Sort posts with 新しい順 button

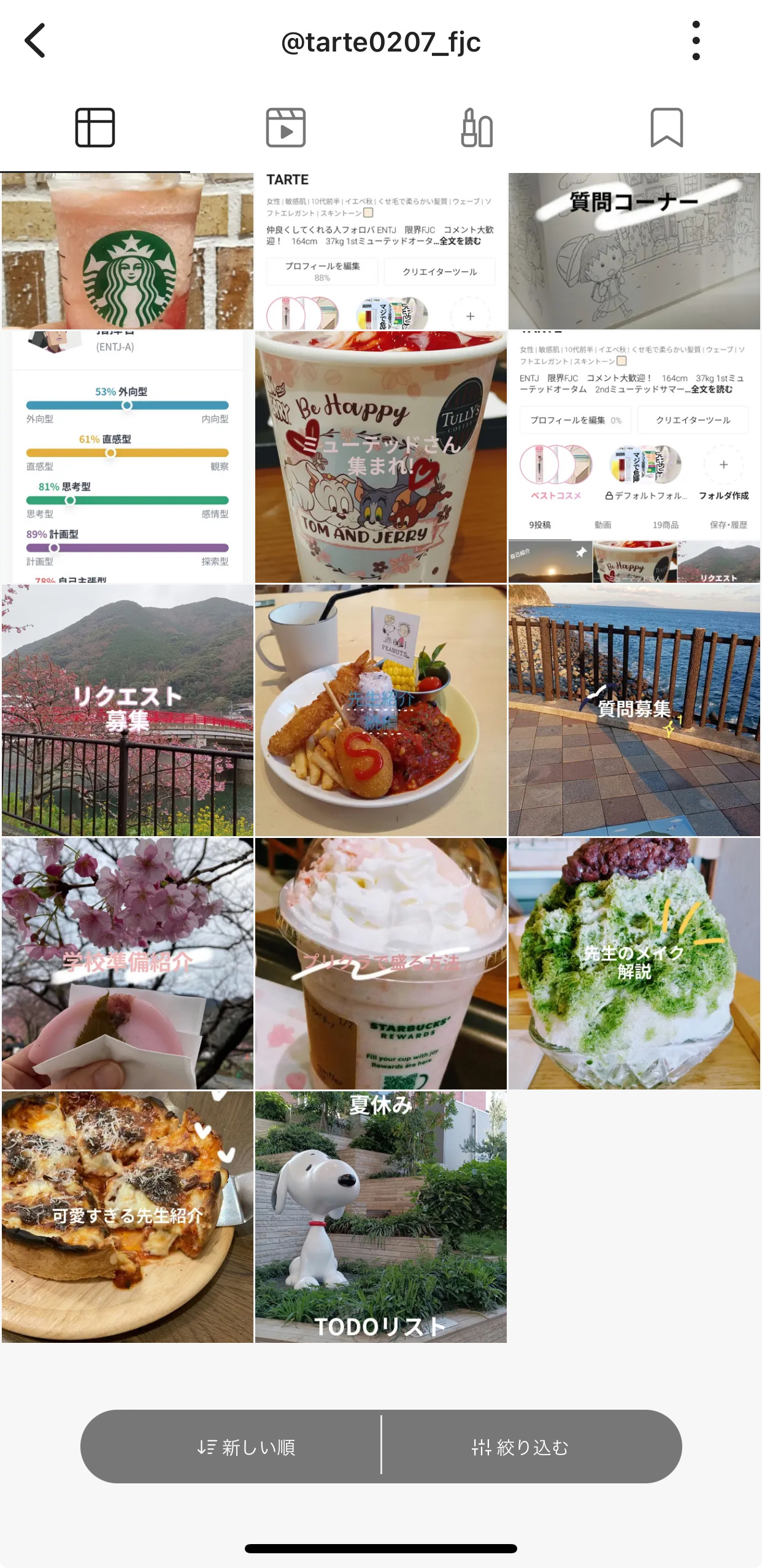[245, 1448]
